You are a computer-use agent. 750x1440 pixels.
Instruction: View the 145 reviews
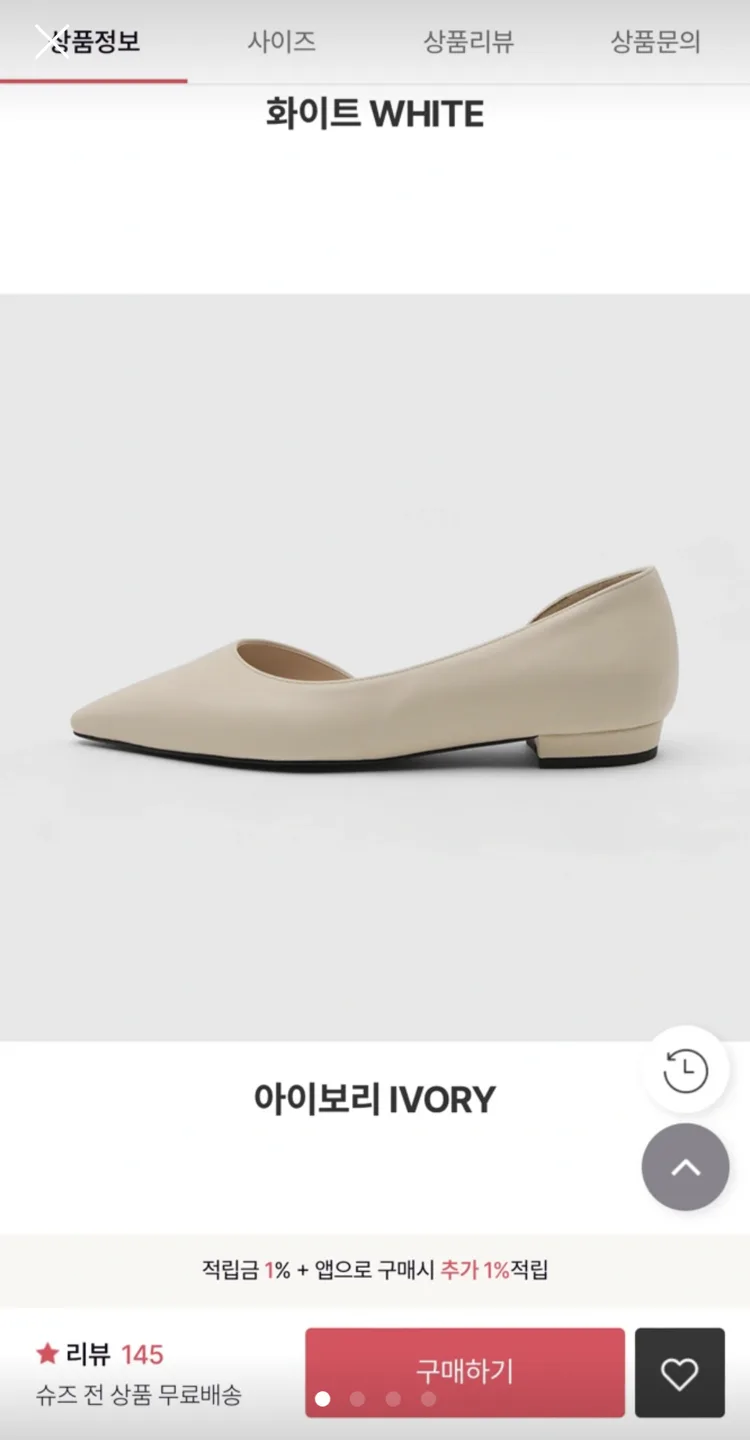point(100,1354)
